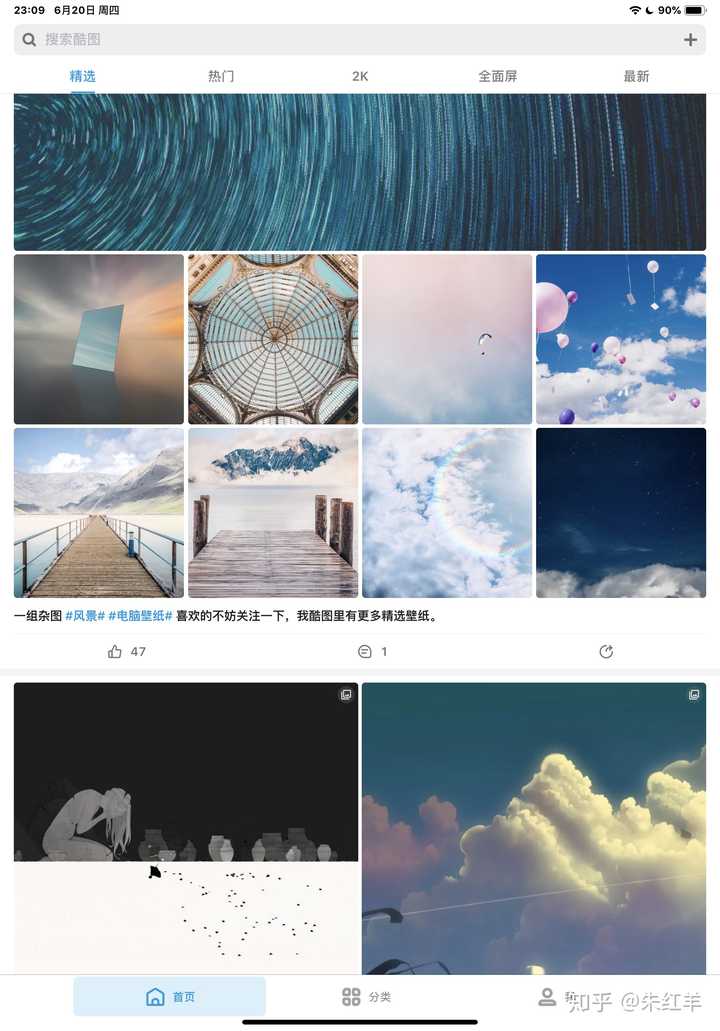The width and height of the screenshot is (720, 1031).
Task: Tap the search magnifier icon
Action: (x=29, y=40)
